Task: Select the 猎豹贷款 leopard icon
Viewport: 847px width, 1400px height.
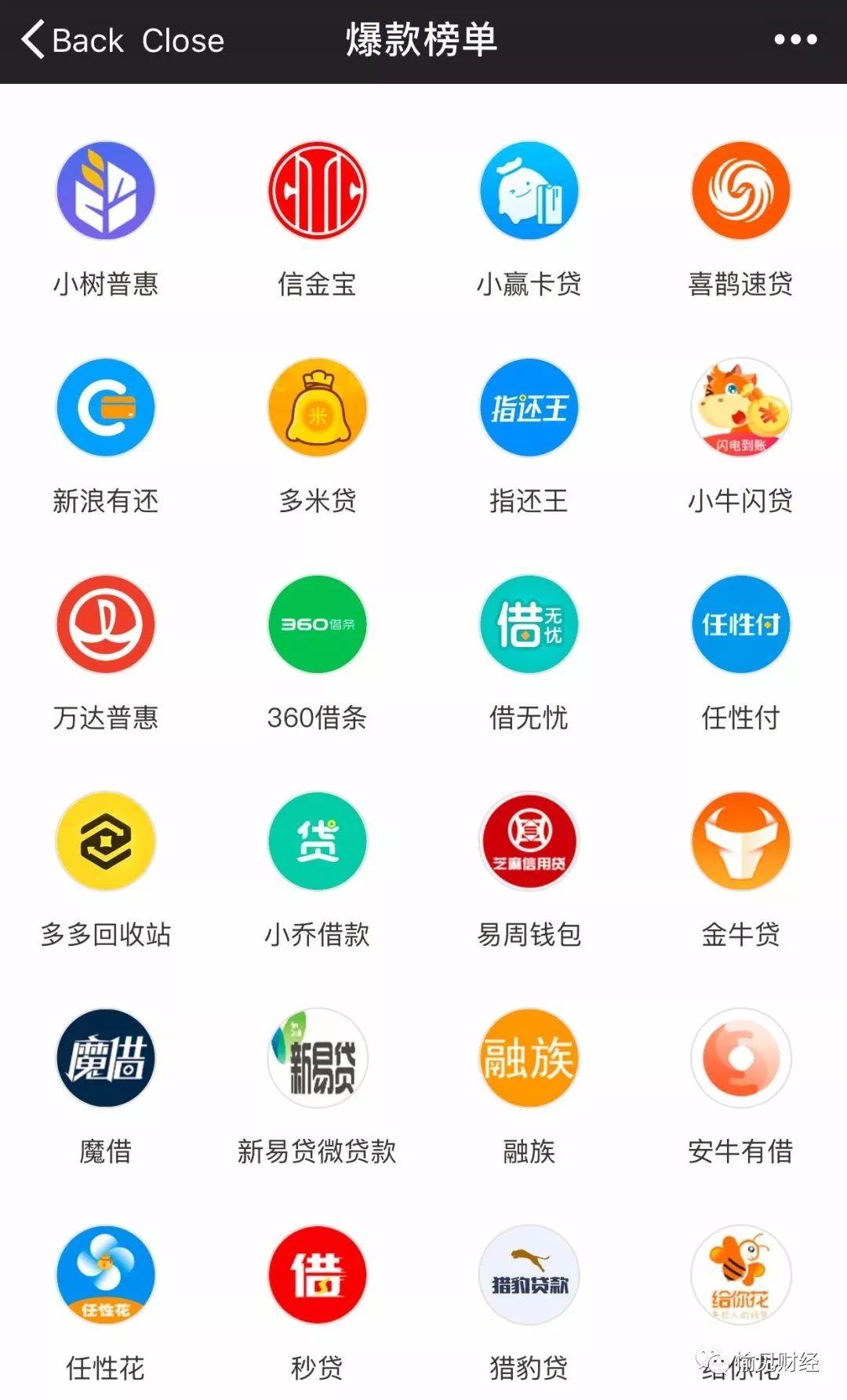Action: tap(528, 1275)
